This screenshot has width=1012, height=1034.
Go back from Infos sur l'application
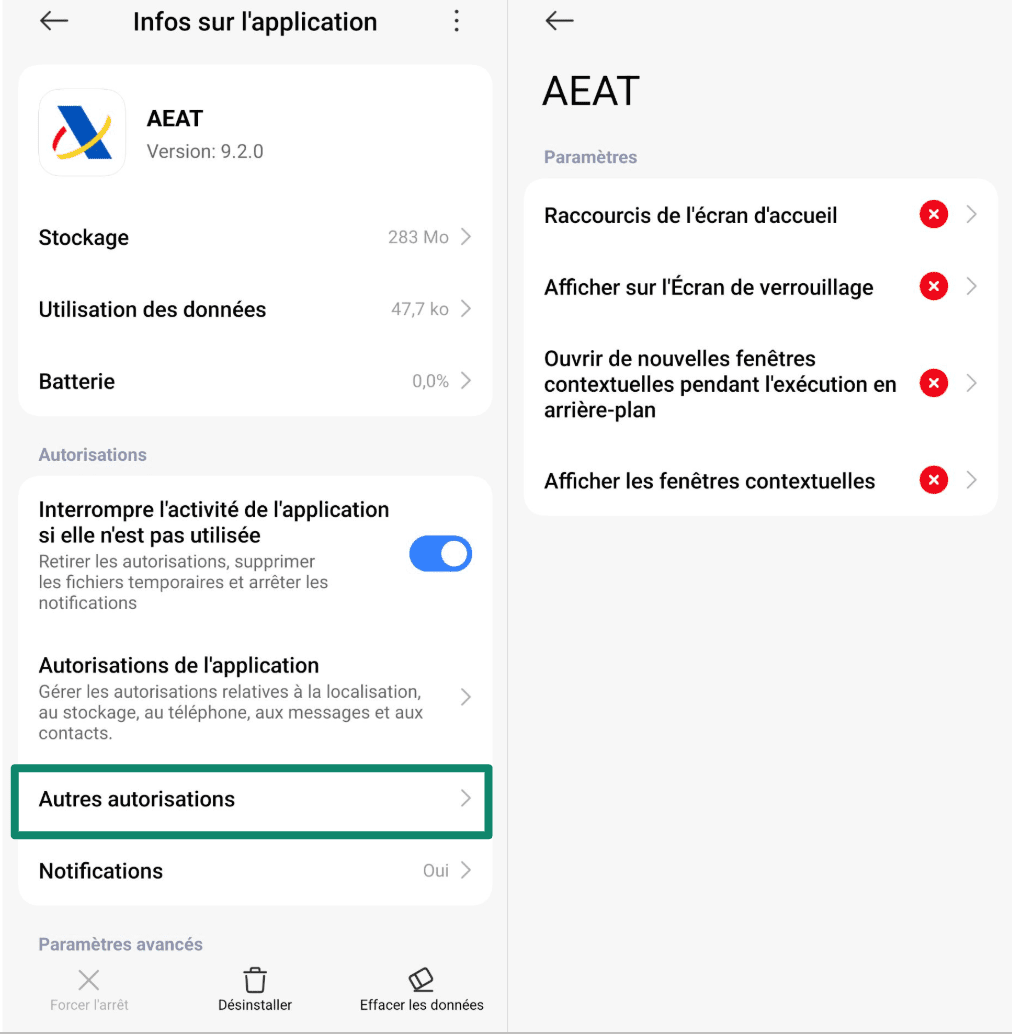point(54,21)
